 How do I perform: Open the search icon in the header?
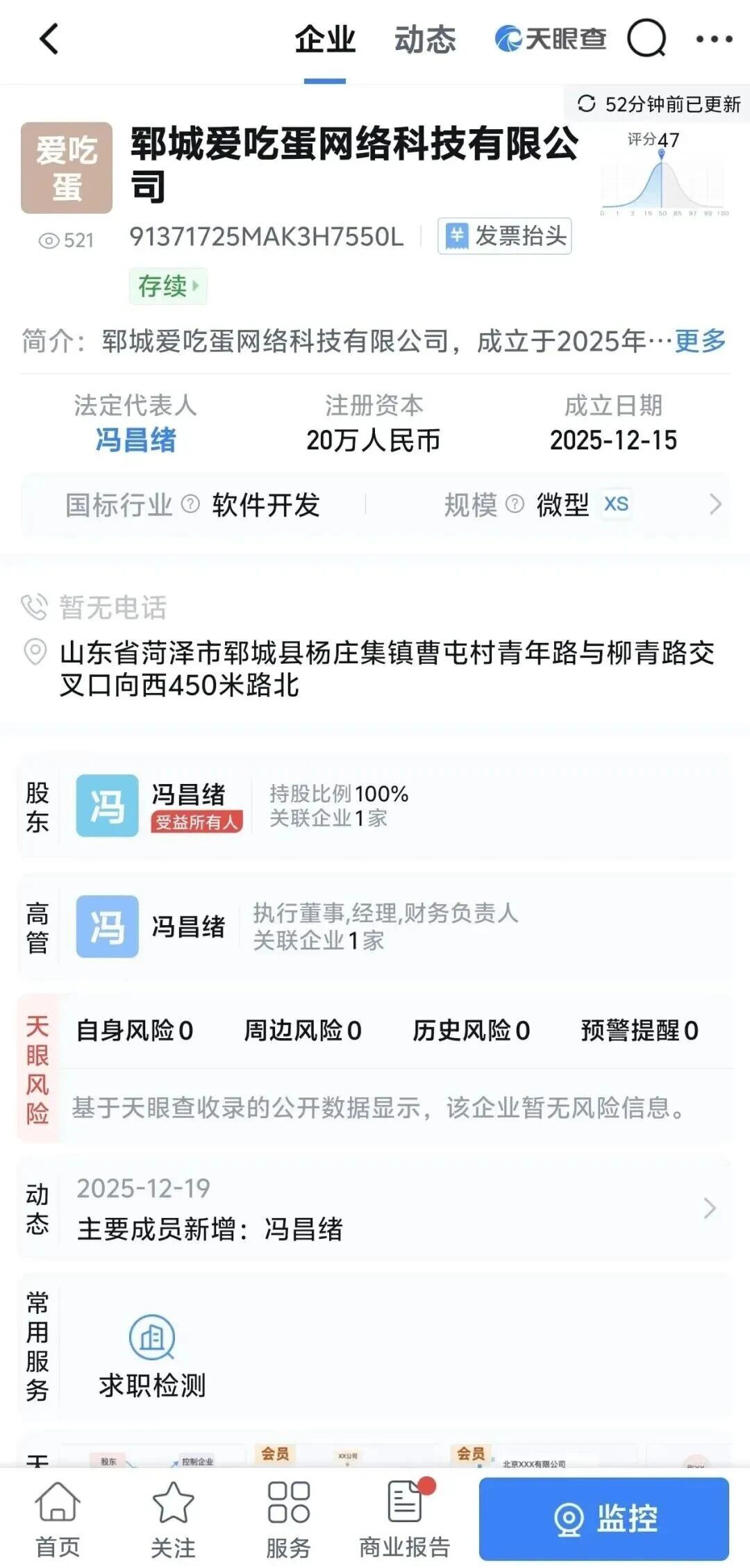pyautogui.click(x=647, y=39)
